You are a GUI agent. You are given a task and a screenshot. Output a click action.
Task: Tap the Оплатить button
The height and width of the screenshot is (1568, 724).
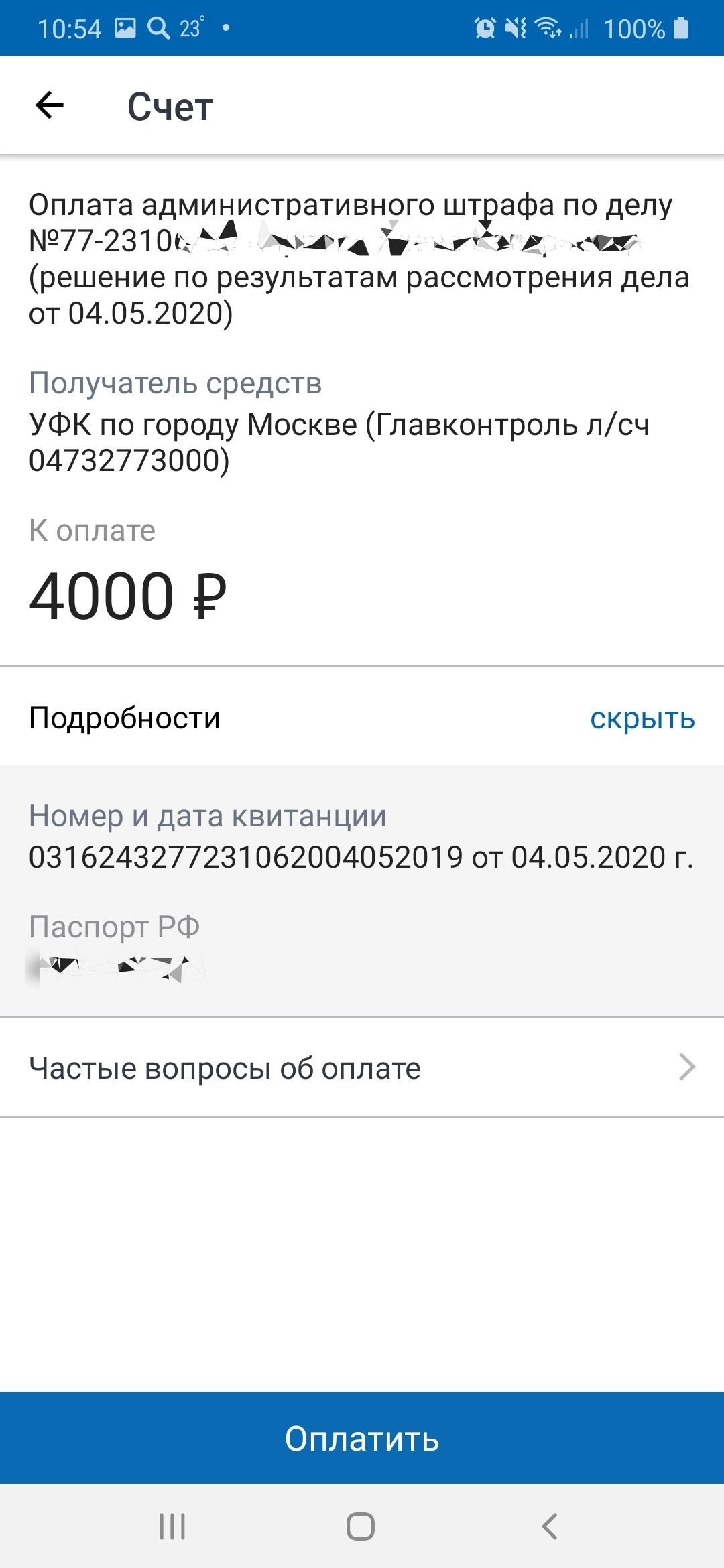pyautogui.click(x=362, y=1438)
